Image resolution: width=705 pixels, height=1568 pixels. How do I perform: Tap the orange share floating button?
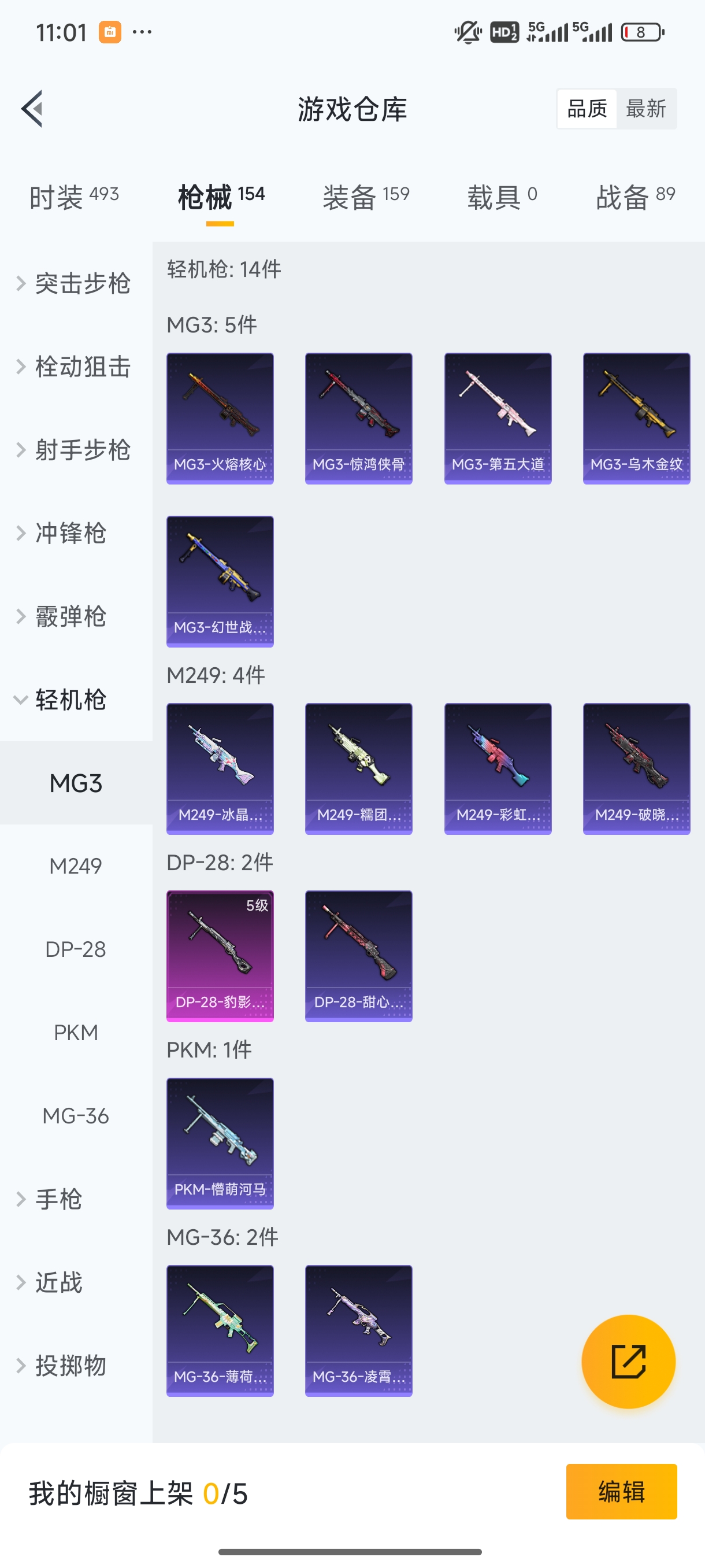pyautogui.click(x=628, y=1362)
